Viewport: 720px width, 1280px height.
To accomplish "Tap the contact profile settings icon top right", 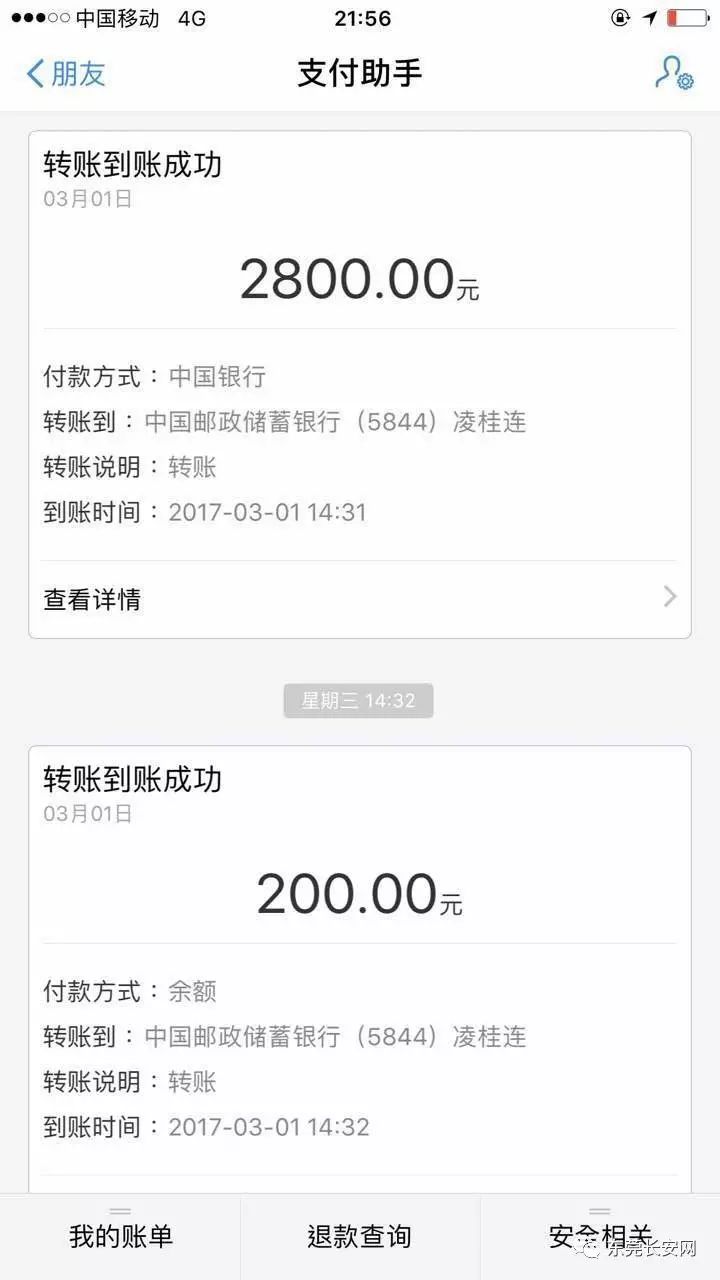I will 676,74.
